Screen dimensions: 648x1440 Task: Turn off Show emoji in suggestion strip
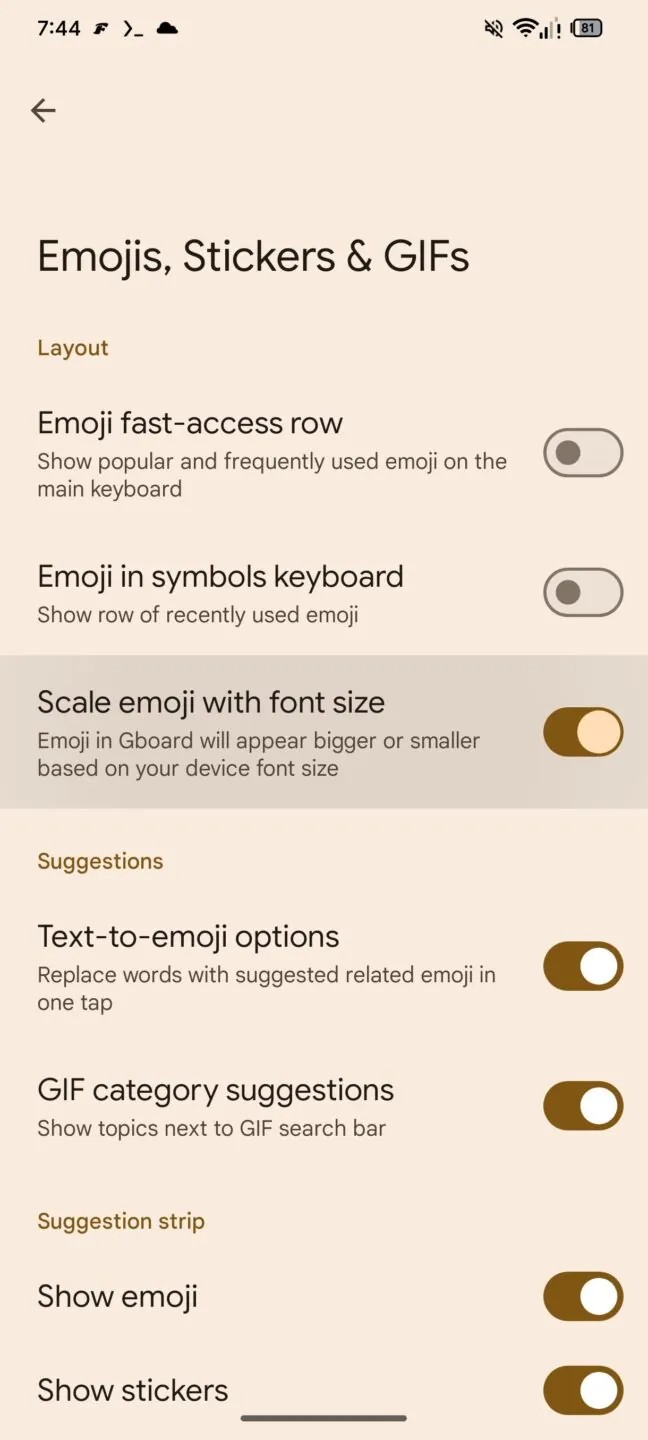pyautogui.click(x=583, y=1296)
